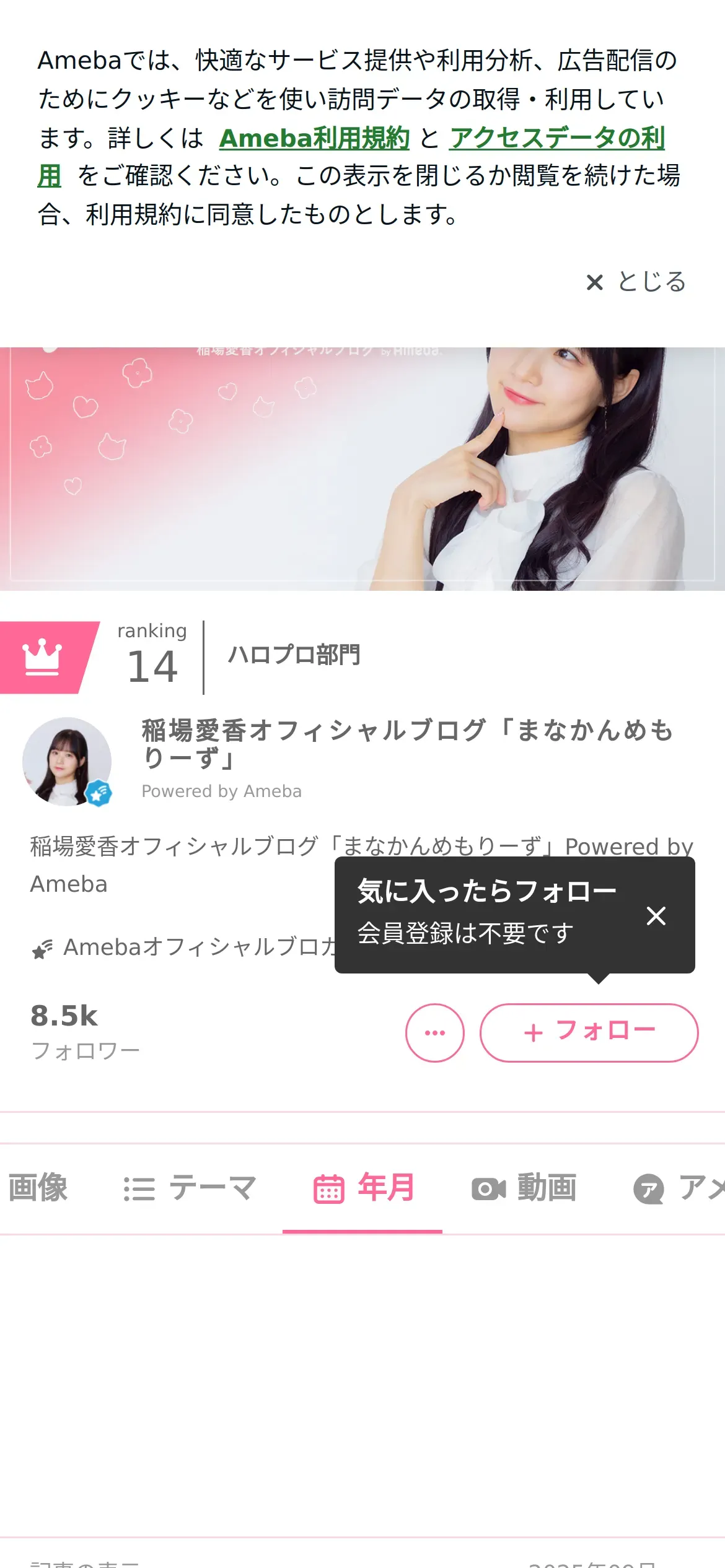The height and width of the screenshot is (1568, 725).
Task: Open the three-dot more options button
Action: tap(434, 1032)
